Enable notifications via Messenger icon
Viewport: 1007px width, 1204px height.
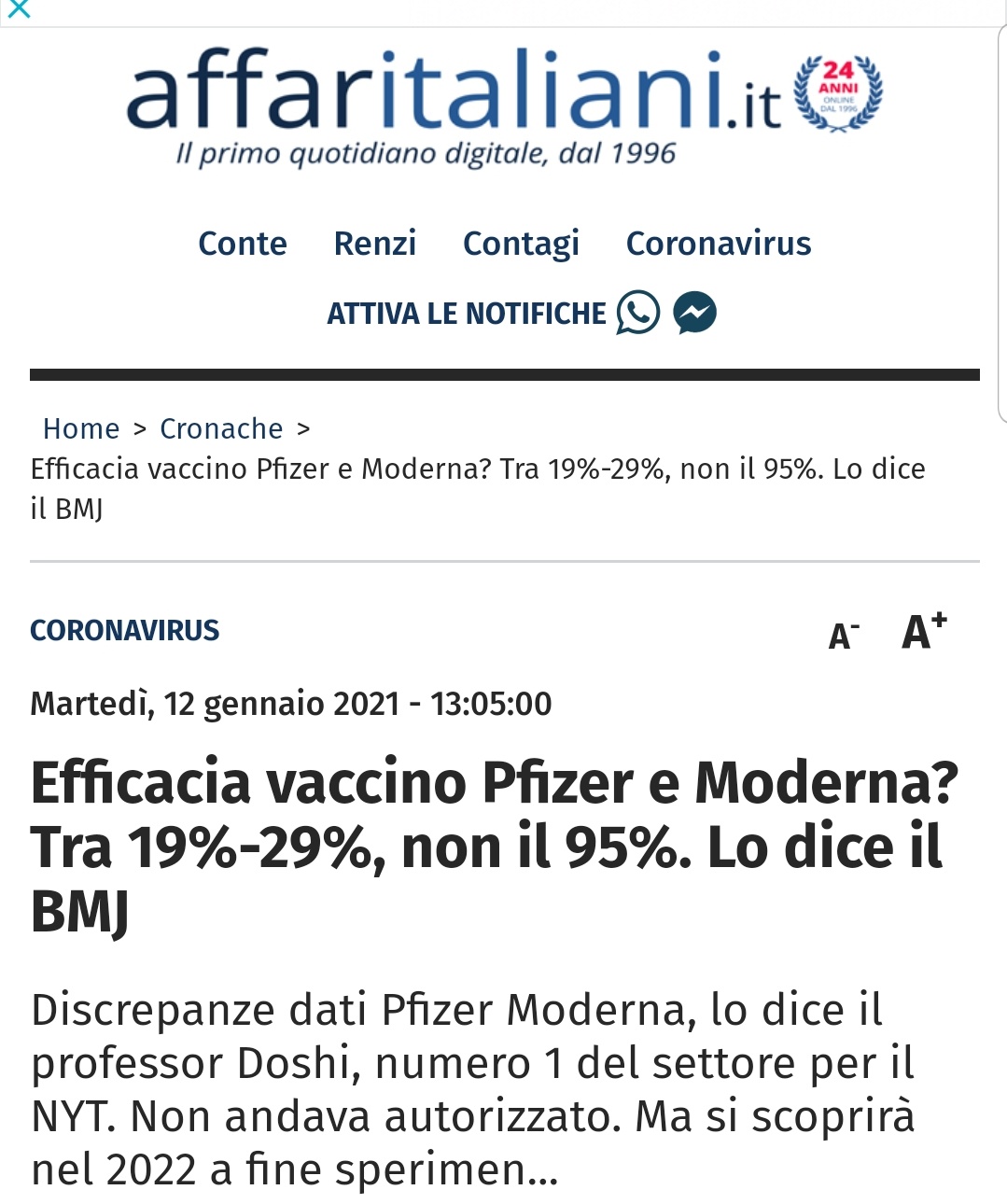(x=694, y=313)
